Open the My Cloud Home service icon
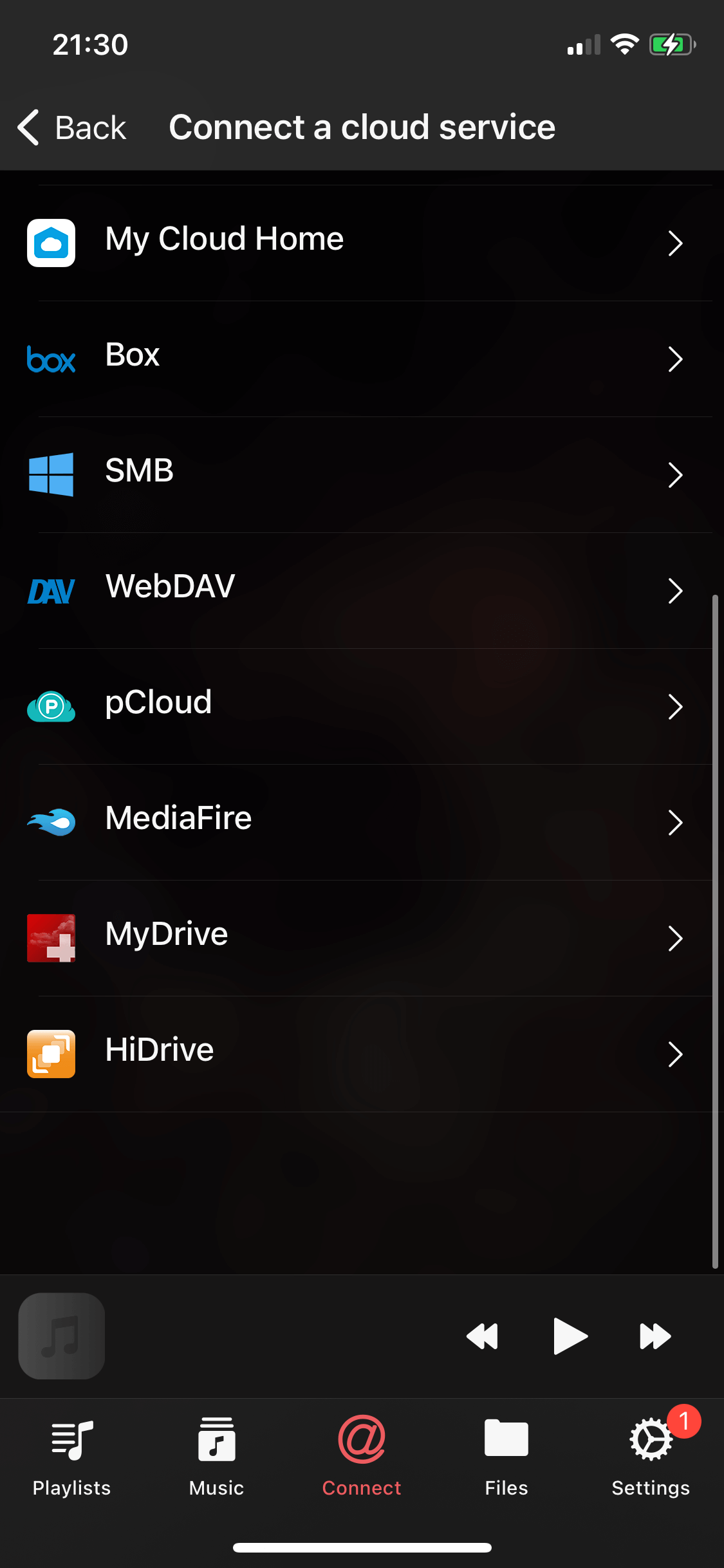The width and height of the screenshot is (724, 1568). 51,243
